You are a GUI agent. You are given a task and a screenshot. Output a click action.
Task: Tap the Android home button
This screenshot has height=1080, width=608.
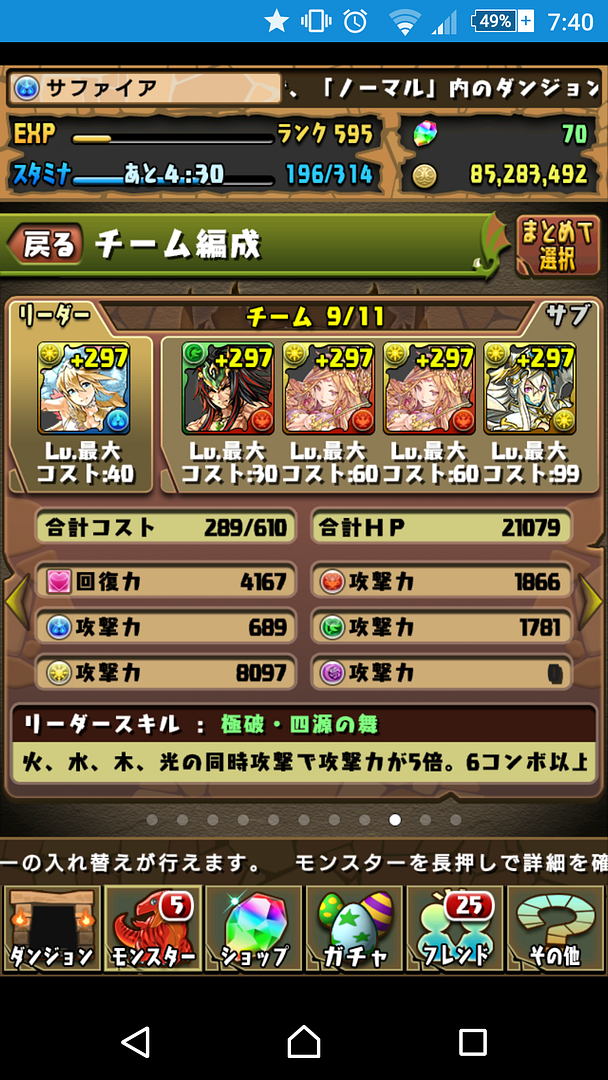[x=304, y=1042]
